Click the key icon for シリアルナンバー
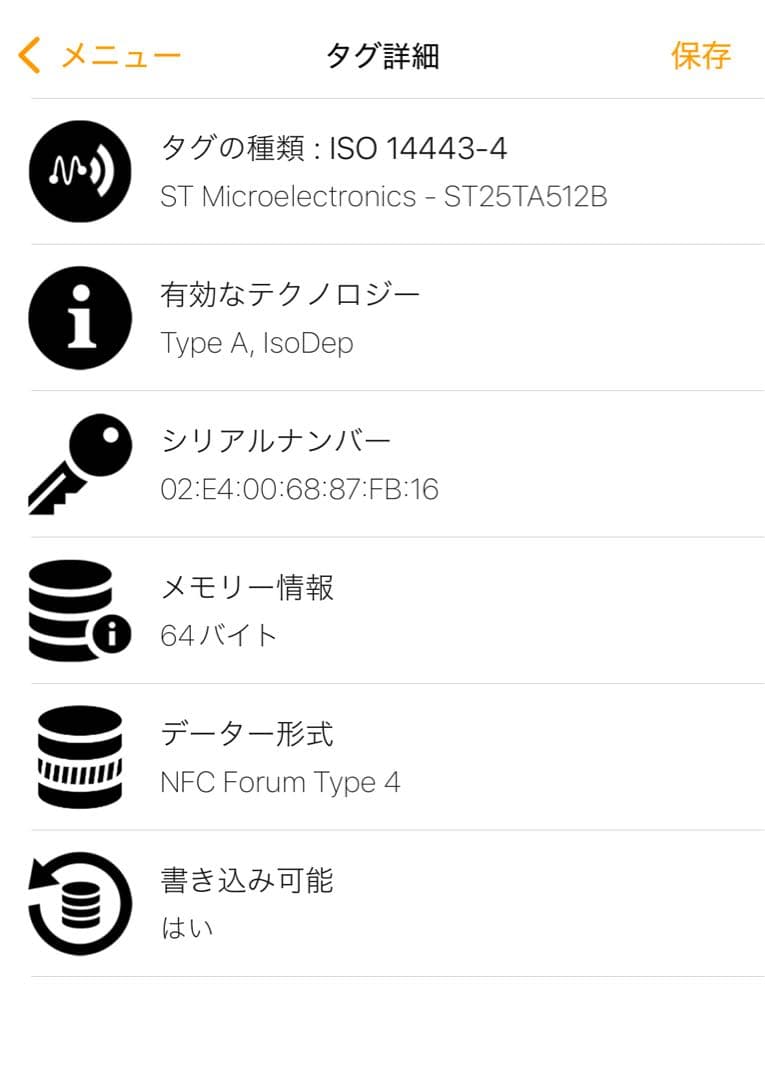The height and width of the screenshot is (1080, 765). 79,460
